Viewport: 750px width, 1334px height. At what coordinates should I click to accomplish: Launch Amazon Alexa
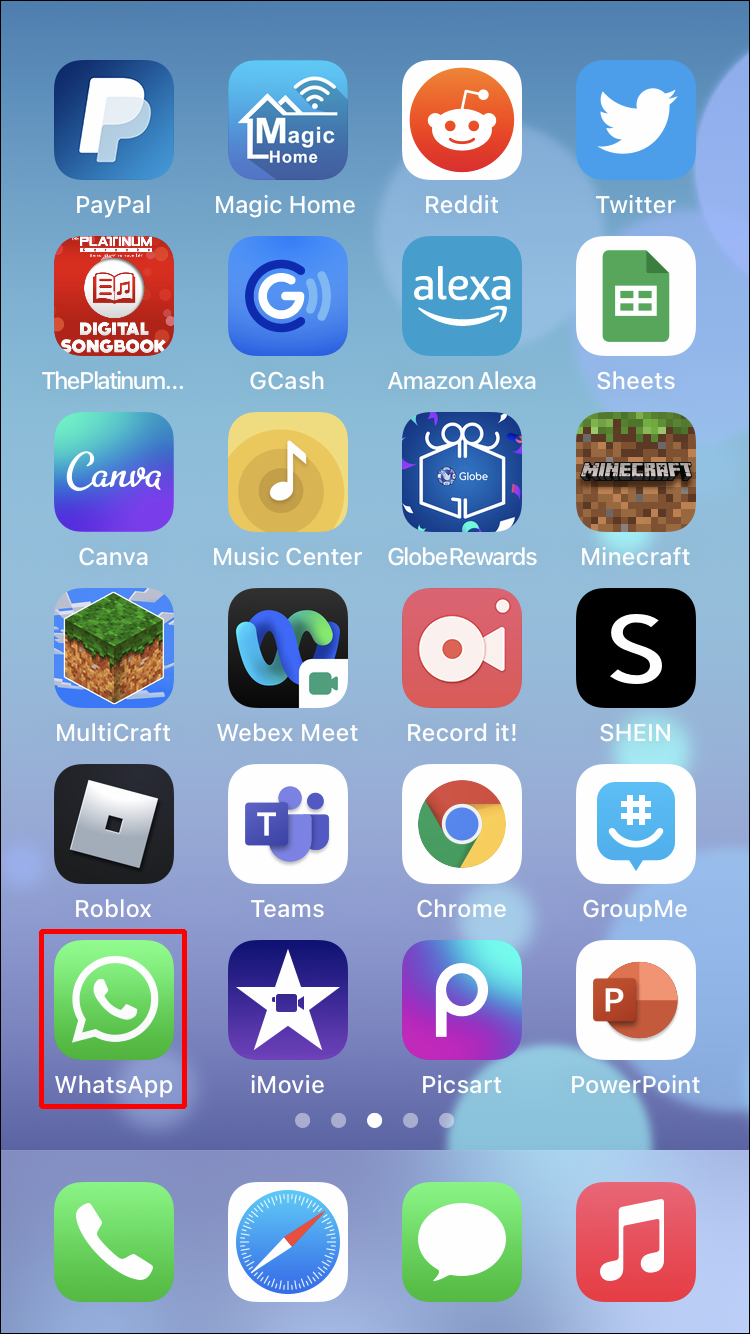pyautogui.click(x=462, y=296)
